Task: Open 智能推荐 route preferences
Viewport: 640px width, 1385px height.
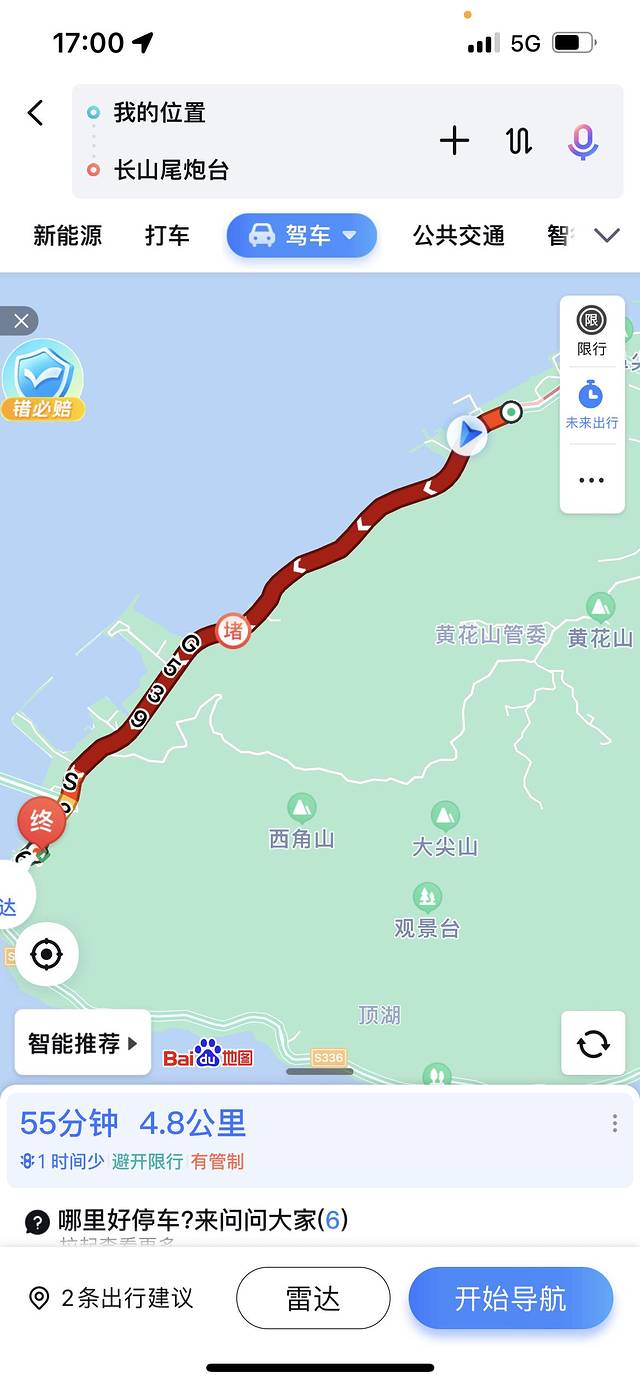Action: pos(83,1043)
